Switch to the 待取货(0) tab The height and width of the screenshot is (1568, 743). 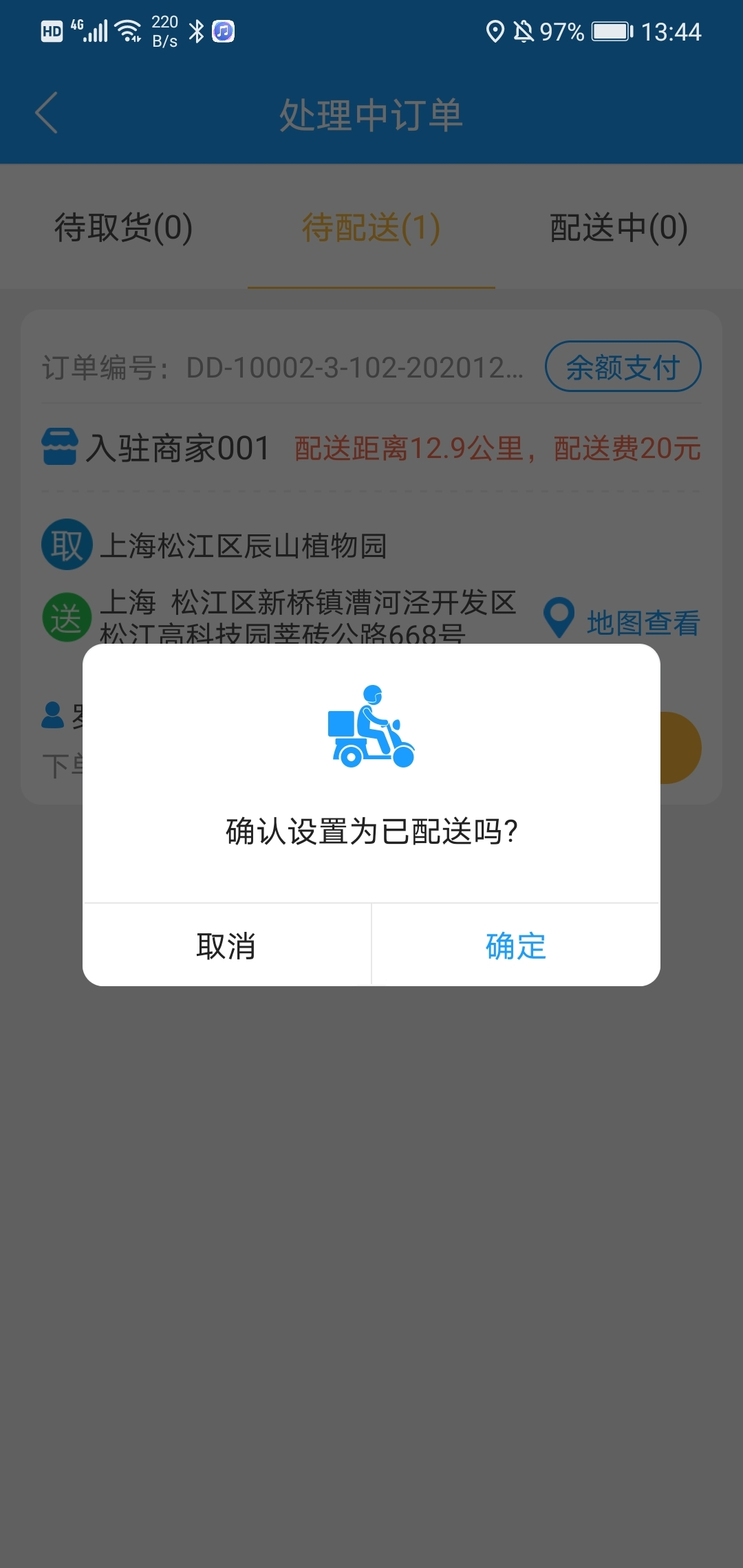click(x=124, y=228)
